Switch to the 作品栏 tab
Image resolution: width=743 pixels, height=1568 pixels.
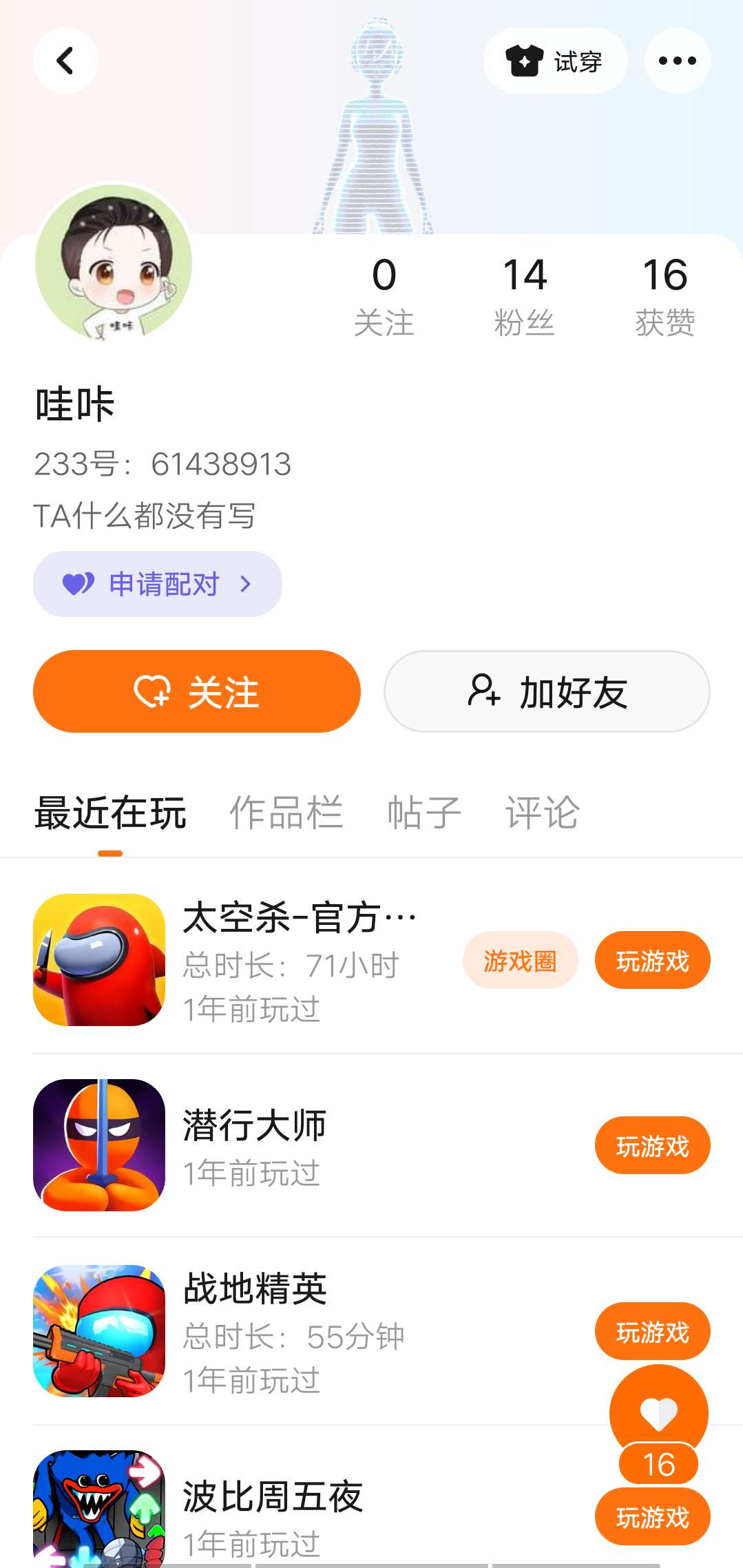286,813
